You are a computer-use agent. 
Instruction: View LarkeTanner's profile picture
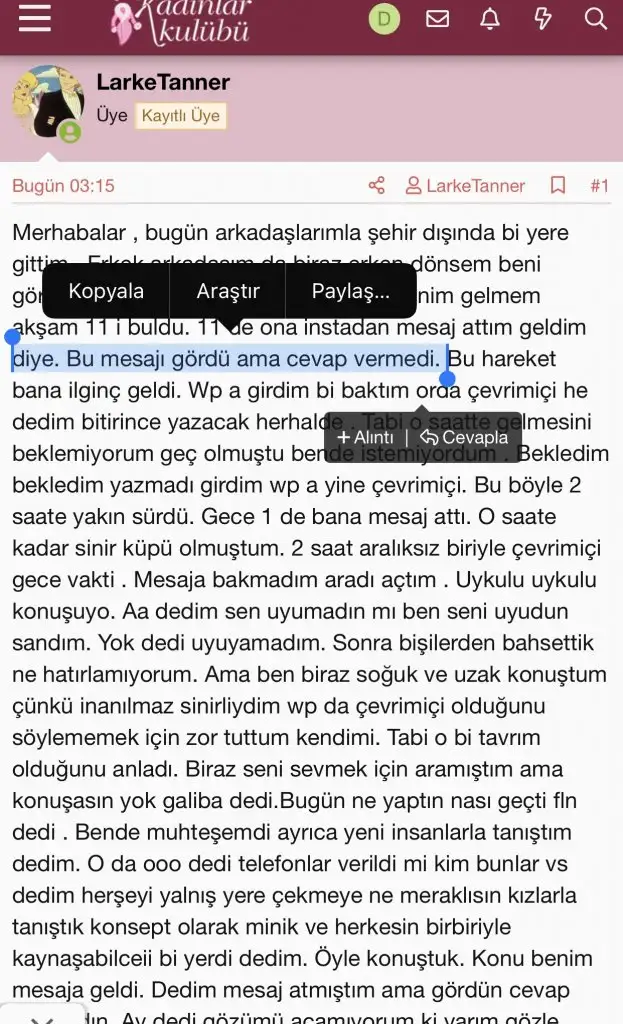[47, 103]
